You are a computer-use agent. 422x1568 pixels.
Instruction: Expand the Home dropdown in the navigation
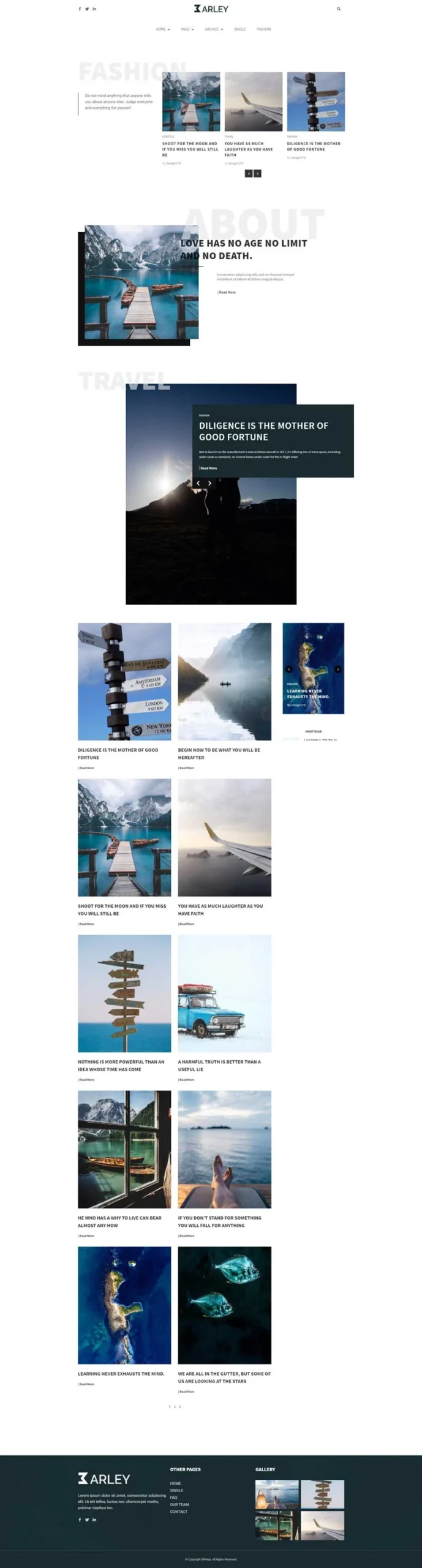click(x=162, y=29)
